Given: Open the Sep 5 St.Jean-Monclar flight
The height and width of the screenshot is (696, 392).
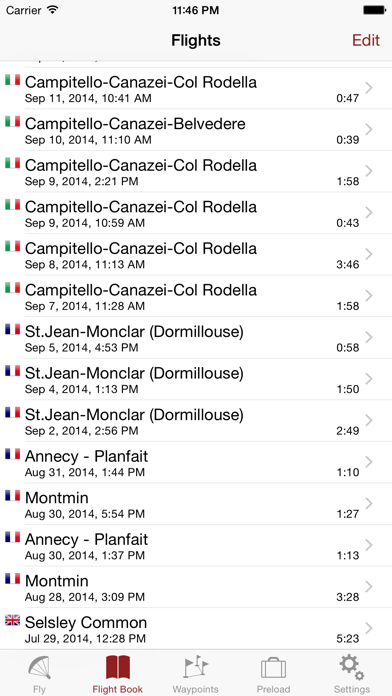Looking at the screenshot, I should click(x=196, y=338).
